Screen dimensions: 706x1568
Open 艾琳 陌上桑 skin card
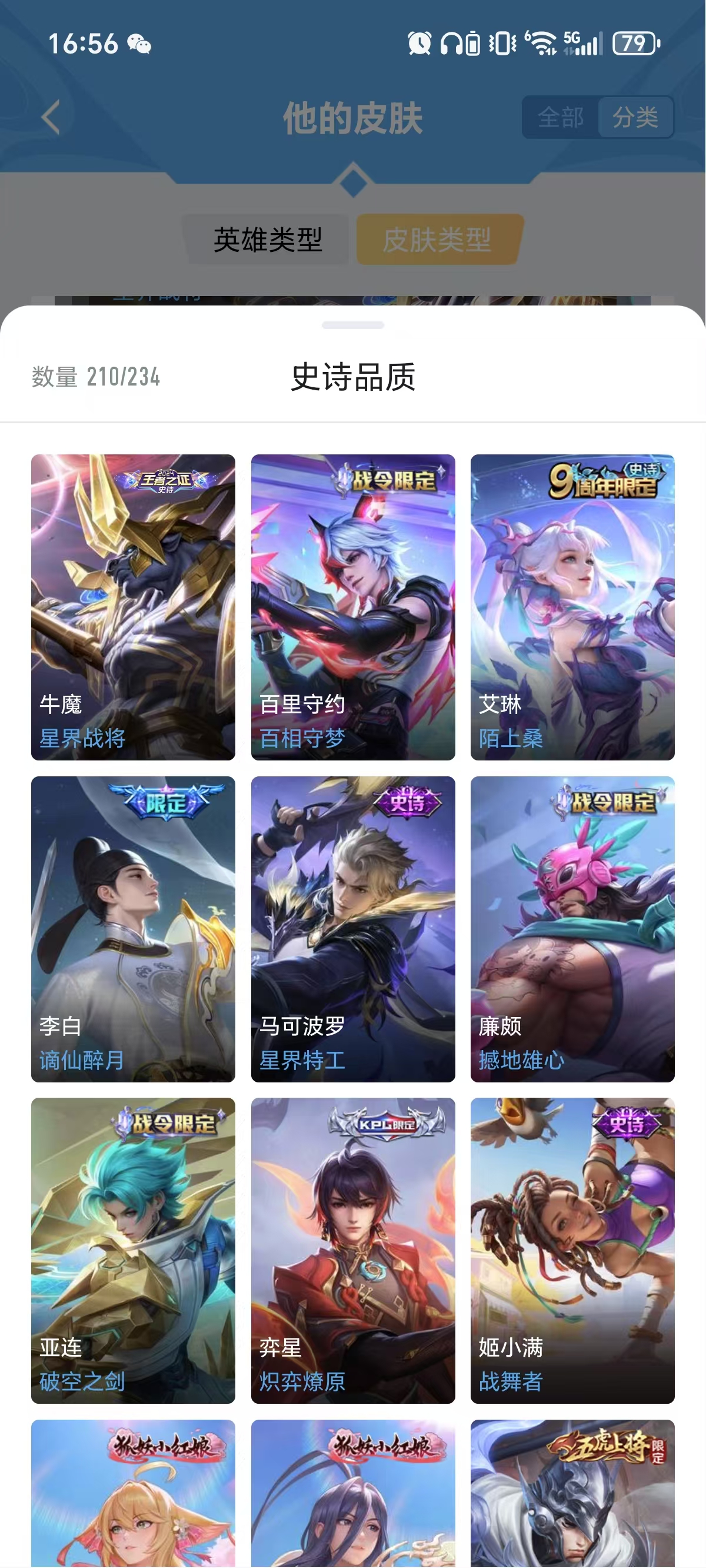pyautogui.click(x=572, y=607)
